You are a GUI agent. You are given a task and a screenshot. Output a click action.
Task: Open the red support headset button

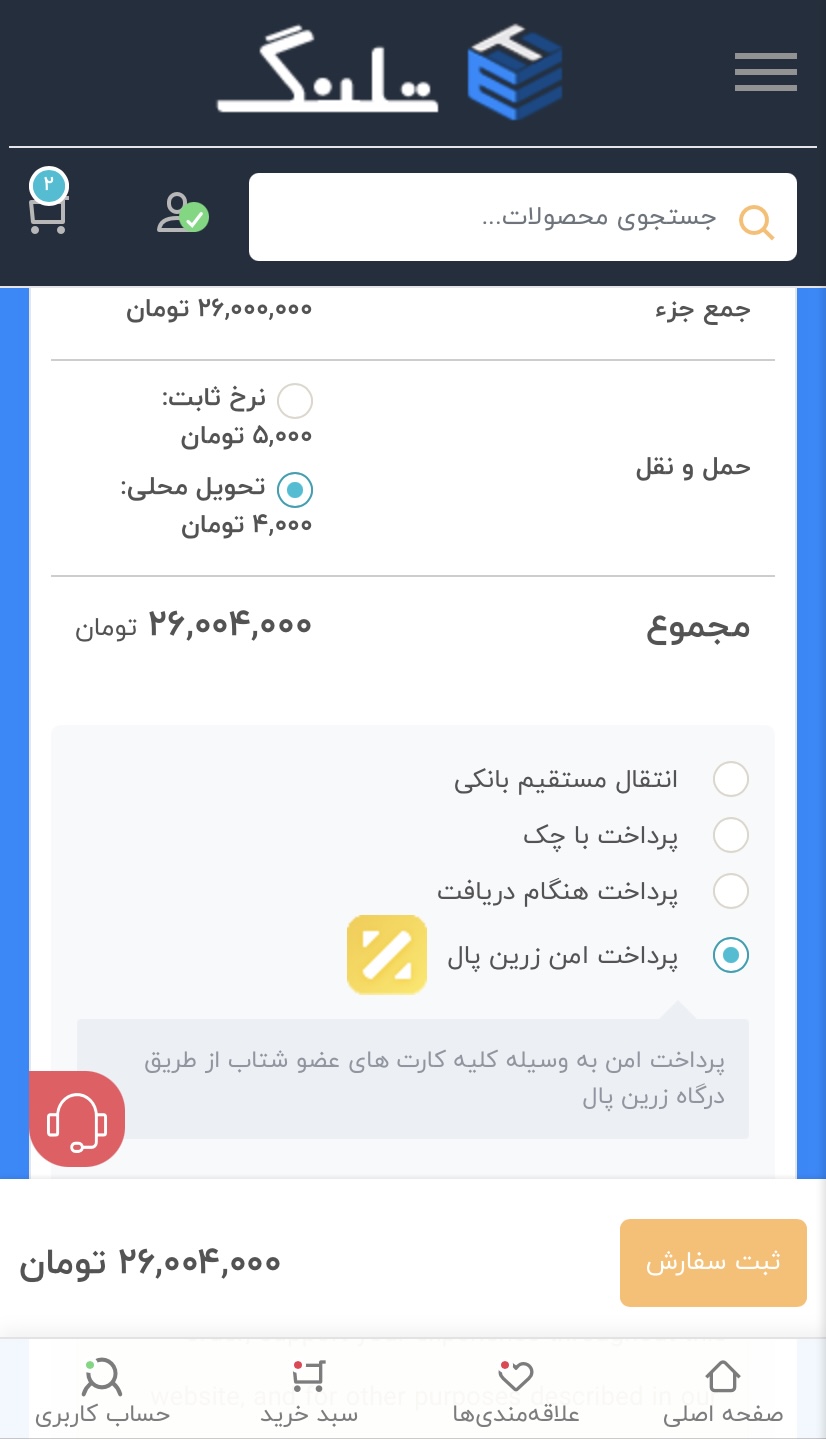coord(77,1119)
